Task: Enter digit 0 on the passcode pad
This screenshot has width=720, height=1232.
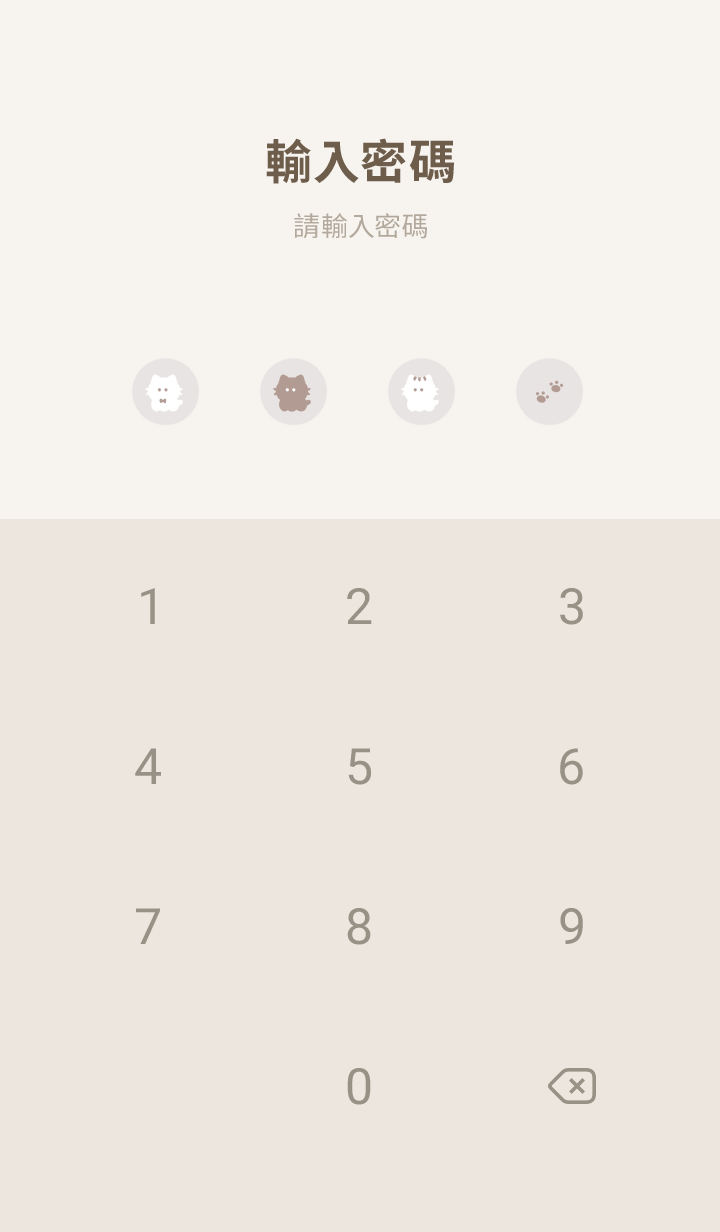Action: click(x=359, y=1087)
